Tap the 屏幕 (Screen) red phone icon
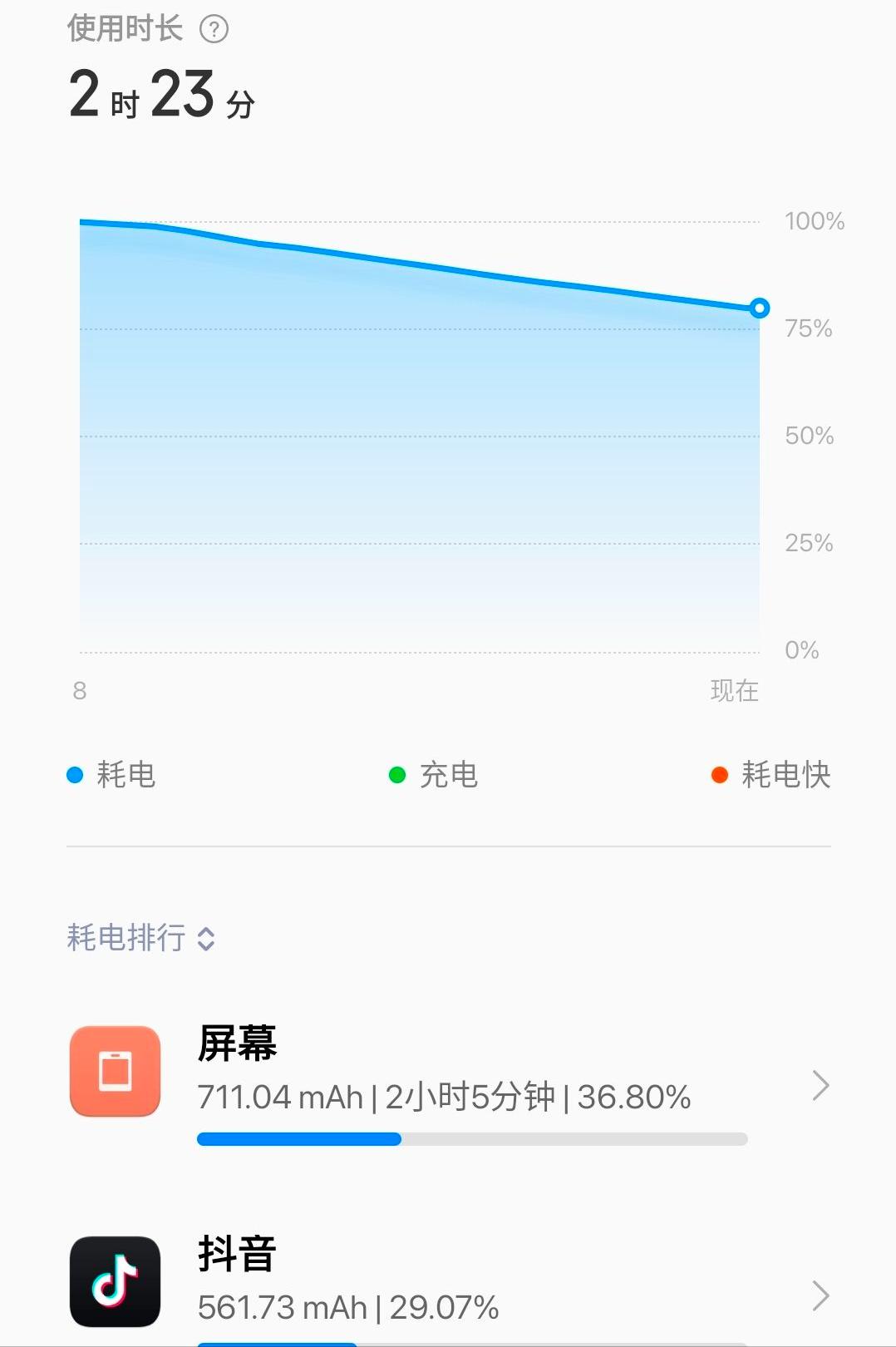896x1347 pixels. 114,1071
